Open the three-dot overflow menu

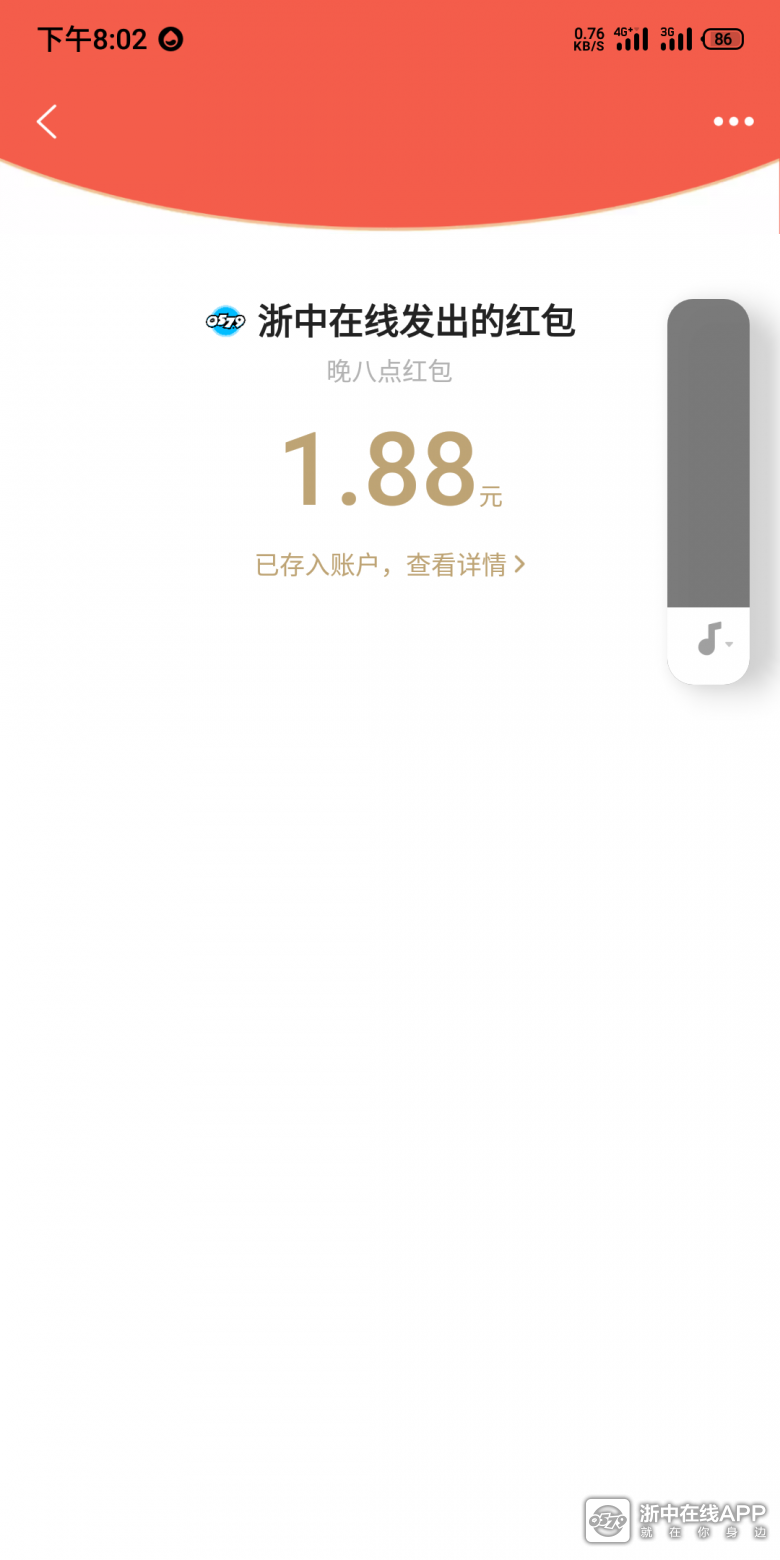click(x=733, y=122)
